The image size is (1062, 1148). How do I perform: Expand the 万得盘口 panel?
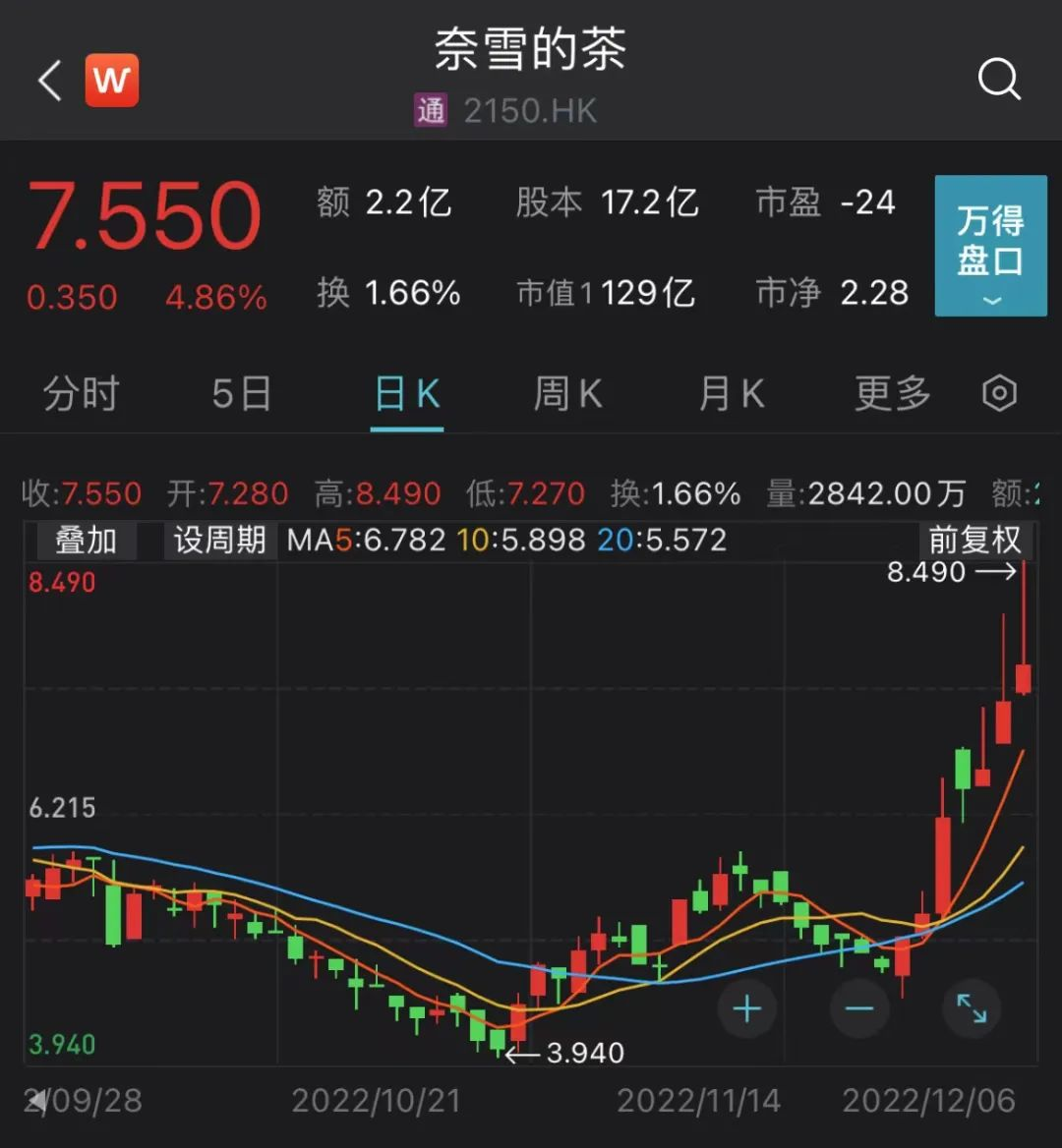(990, 246)
